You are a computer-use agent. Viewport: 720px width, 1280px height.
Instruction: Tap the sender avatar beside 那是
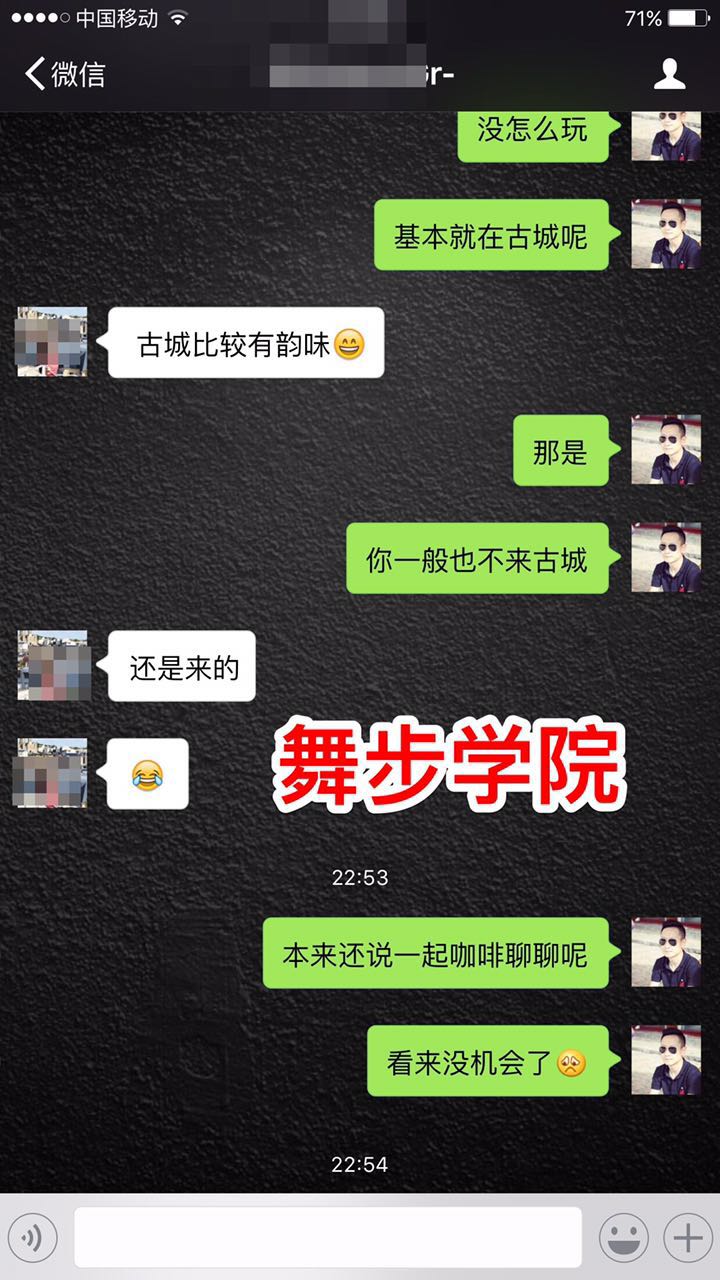[x=665, y=450]
